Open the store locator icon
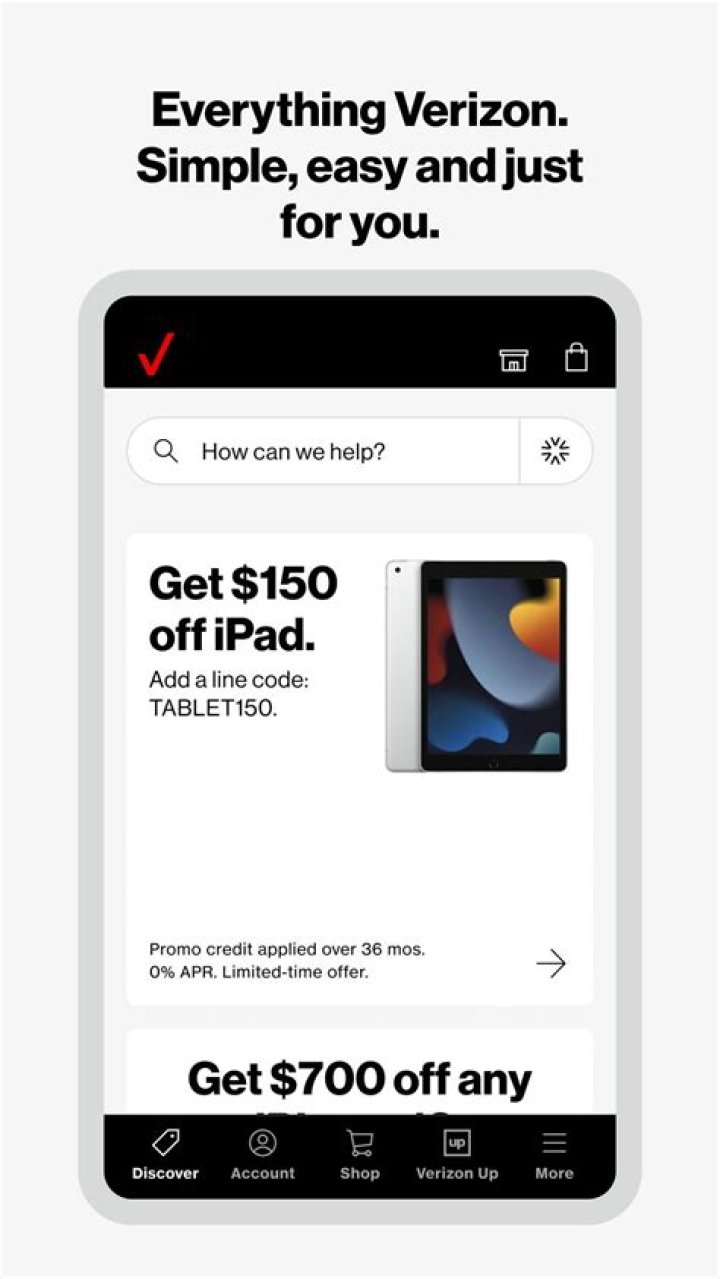The image size is (720, 1279). coord(514,357)
